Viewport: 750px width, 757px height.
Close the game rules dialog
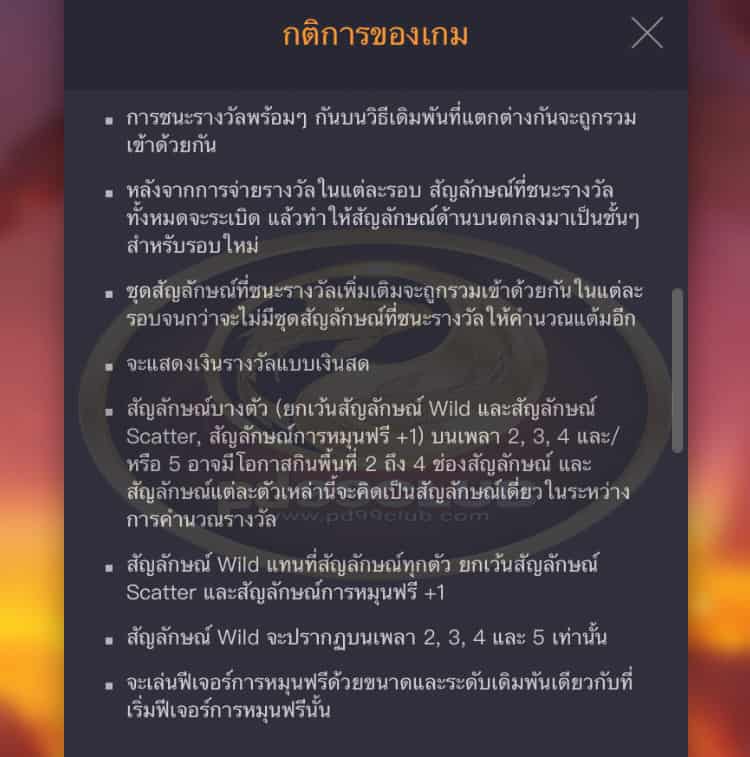647,34
